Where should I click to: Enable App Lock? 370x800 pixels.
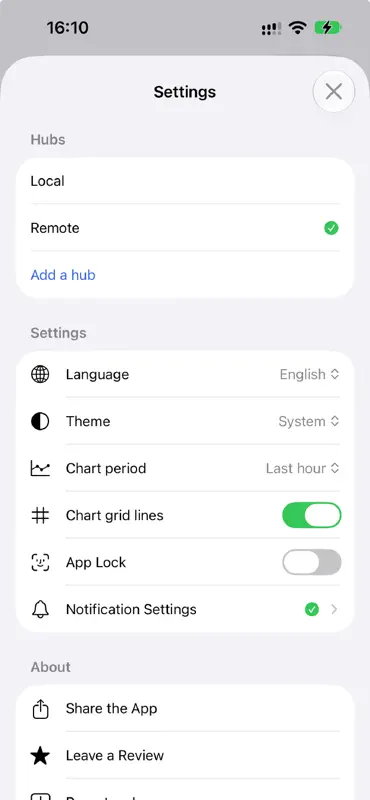pyautogui.click(x=312, y=562)
